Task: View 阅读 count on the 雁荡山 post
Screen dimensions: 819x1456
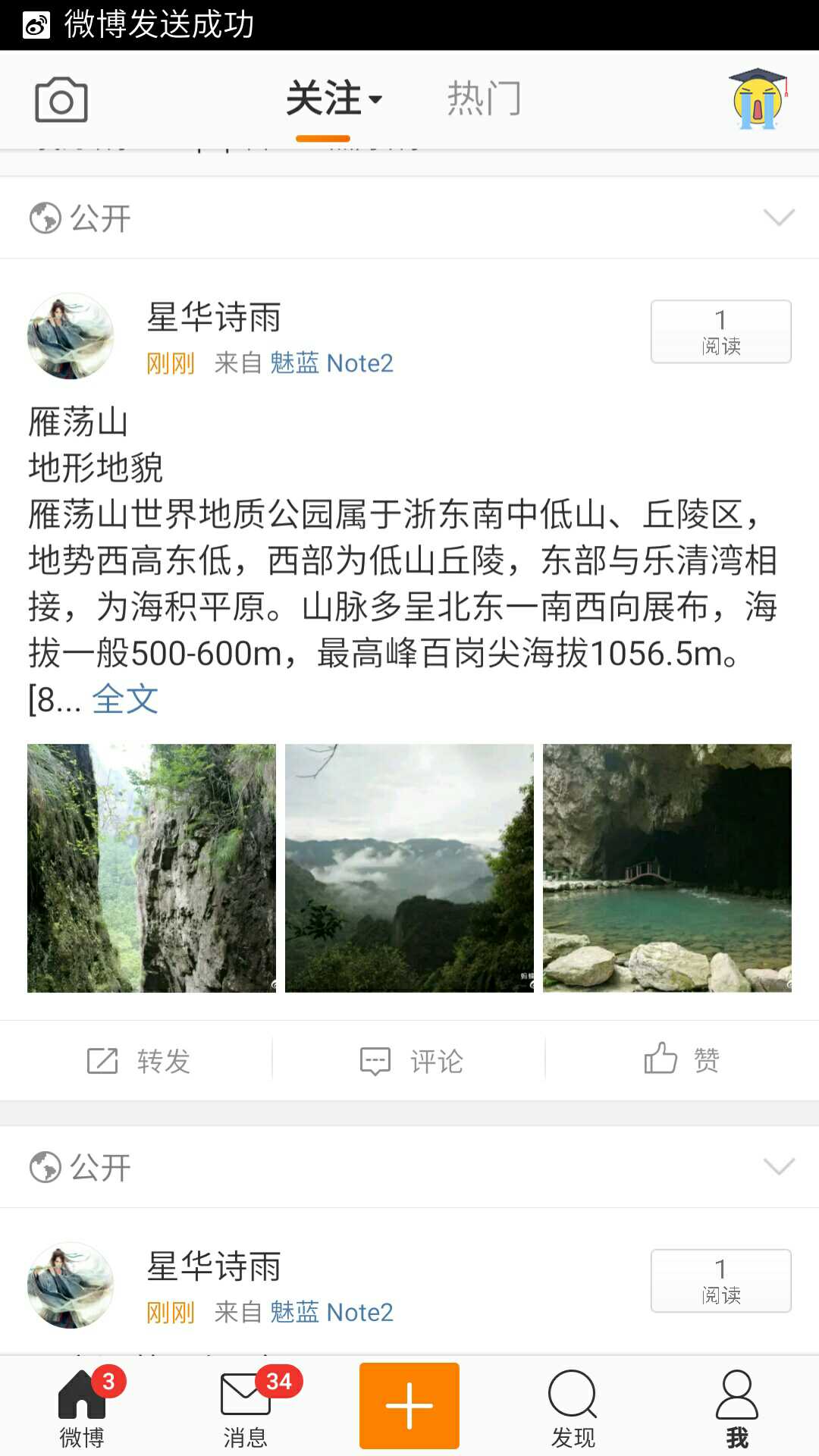Action: point(720,332)
